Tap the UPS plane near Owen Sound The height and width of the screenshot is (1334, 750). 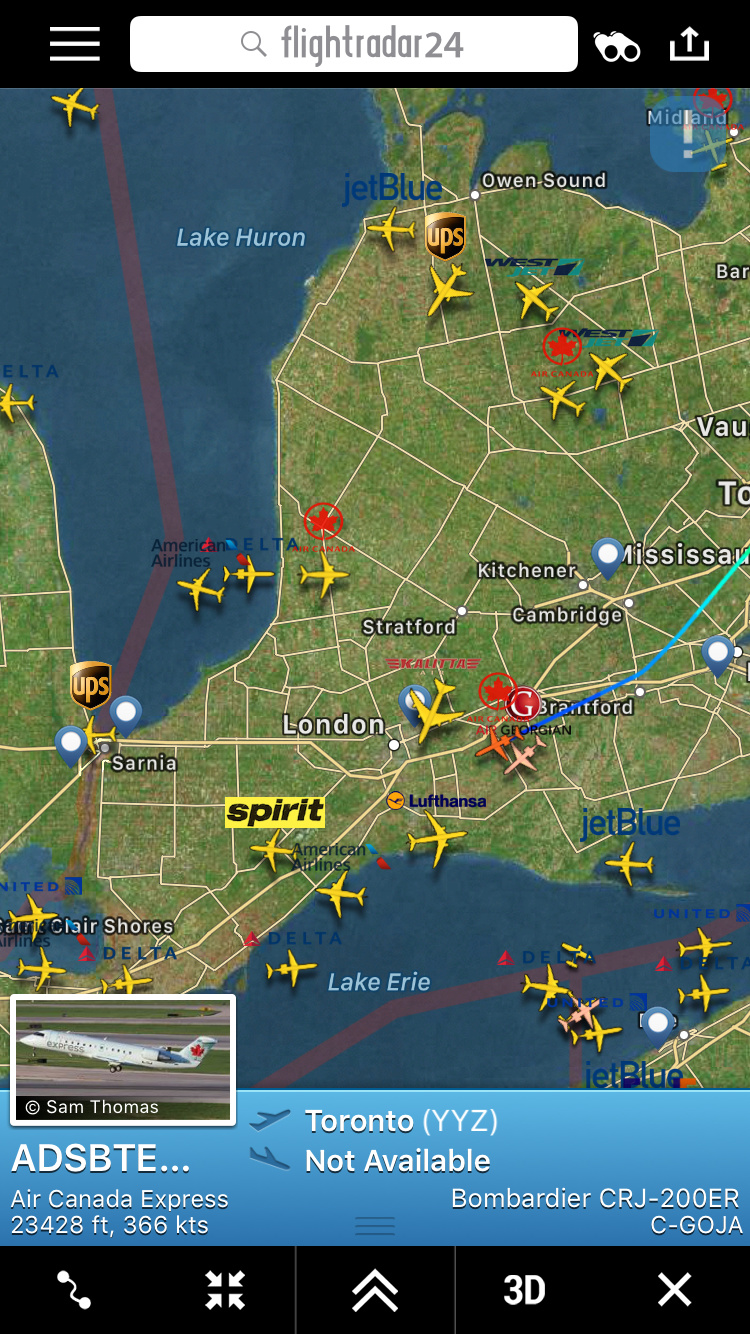pos(449,289)
